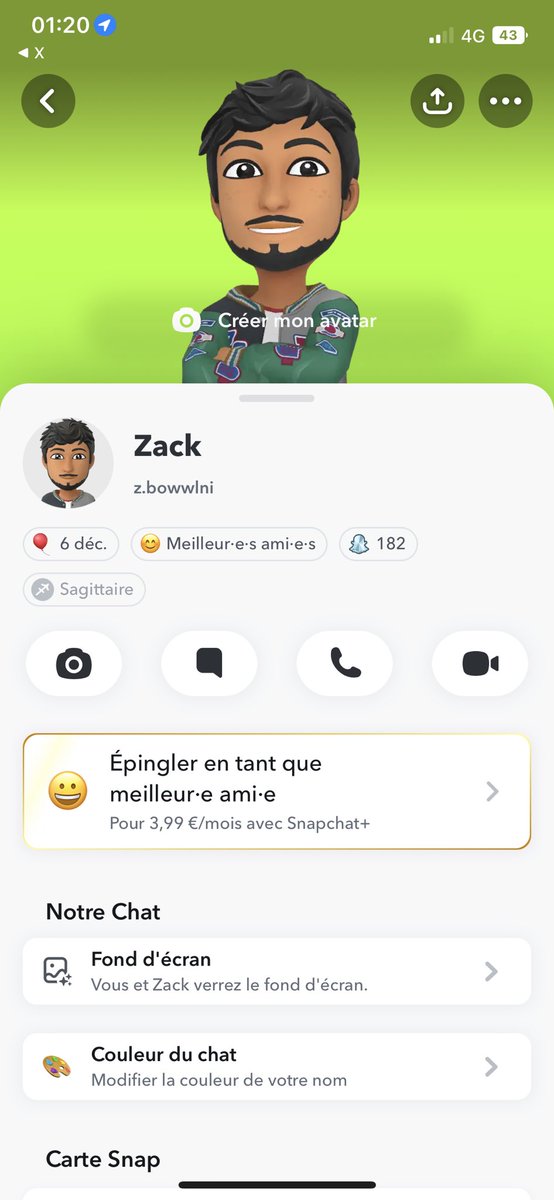Open "Épingler en tant que meilleur·e ami·e"
554x1200 pixels.
277,791
